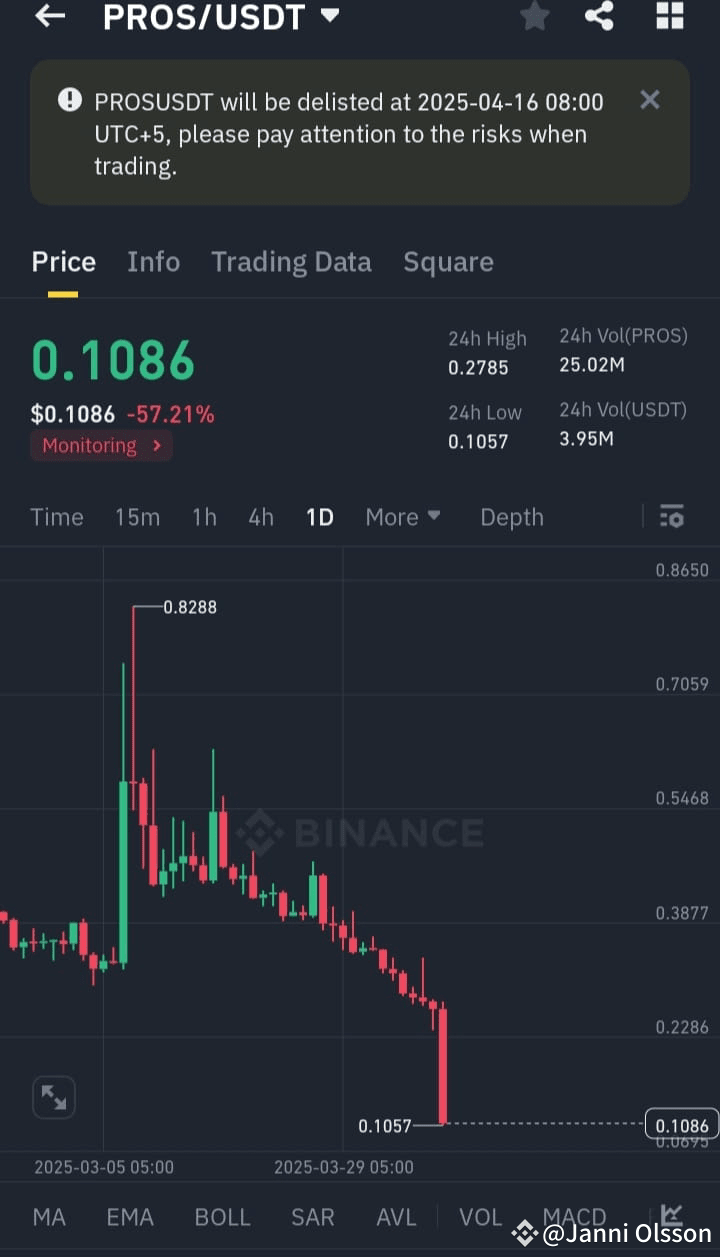The height and width of the screenshot is (1257, 720).
Task: Open the Square tab
Action: [x=448, y=261]
